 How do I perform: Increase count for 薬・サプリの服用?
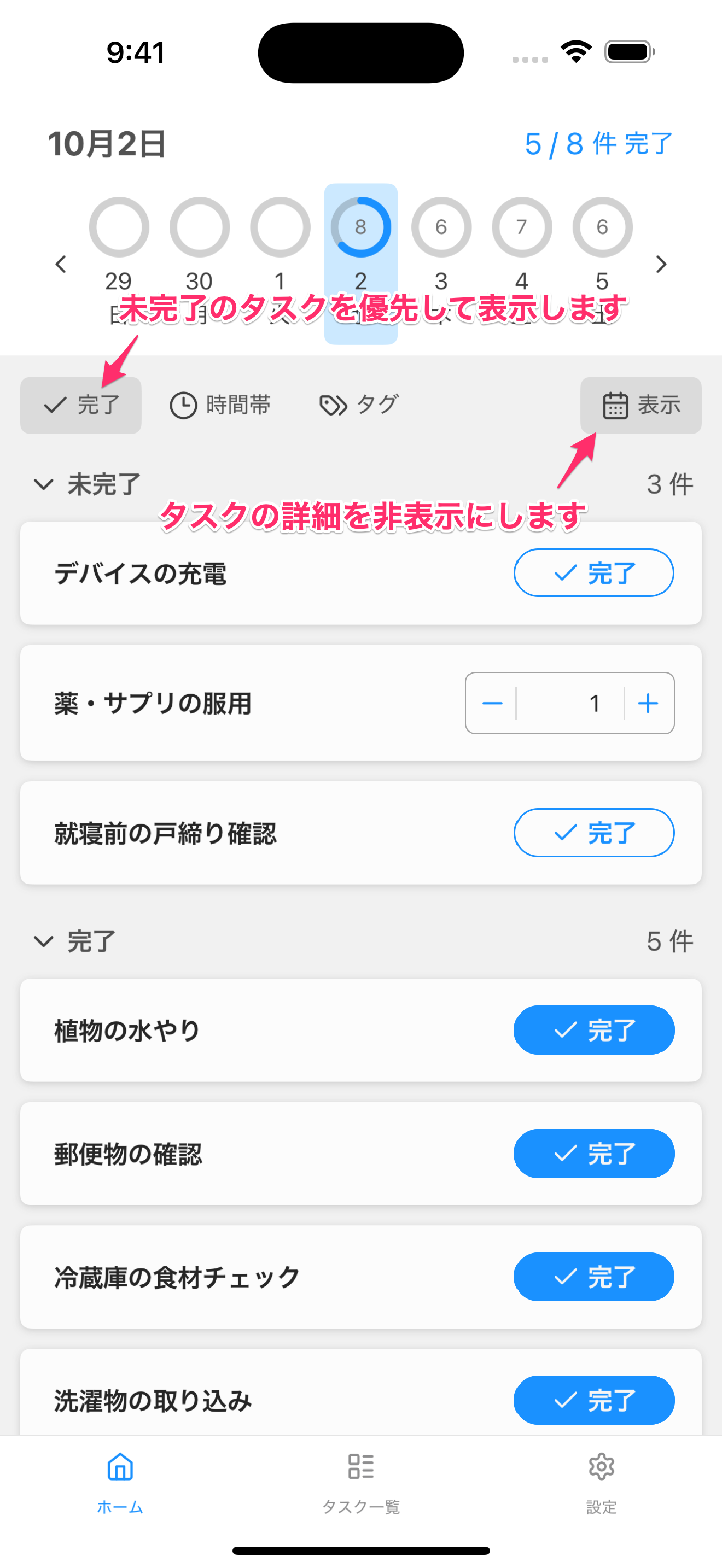click(x=648, y=703)
